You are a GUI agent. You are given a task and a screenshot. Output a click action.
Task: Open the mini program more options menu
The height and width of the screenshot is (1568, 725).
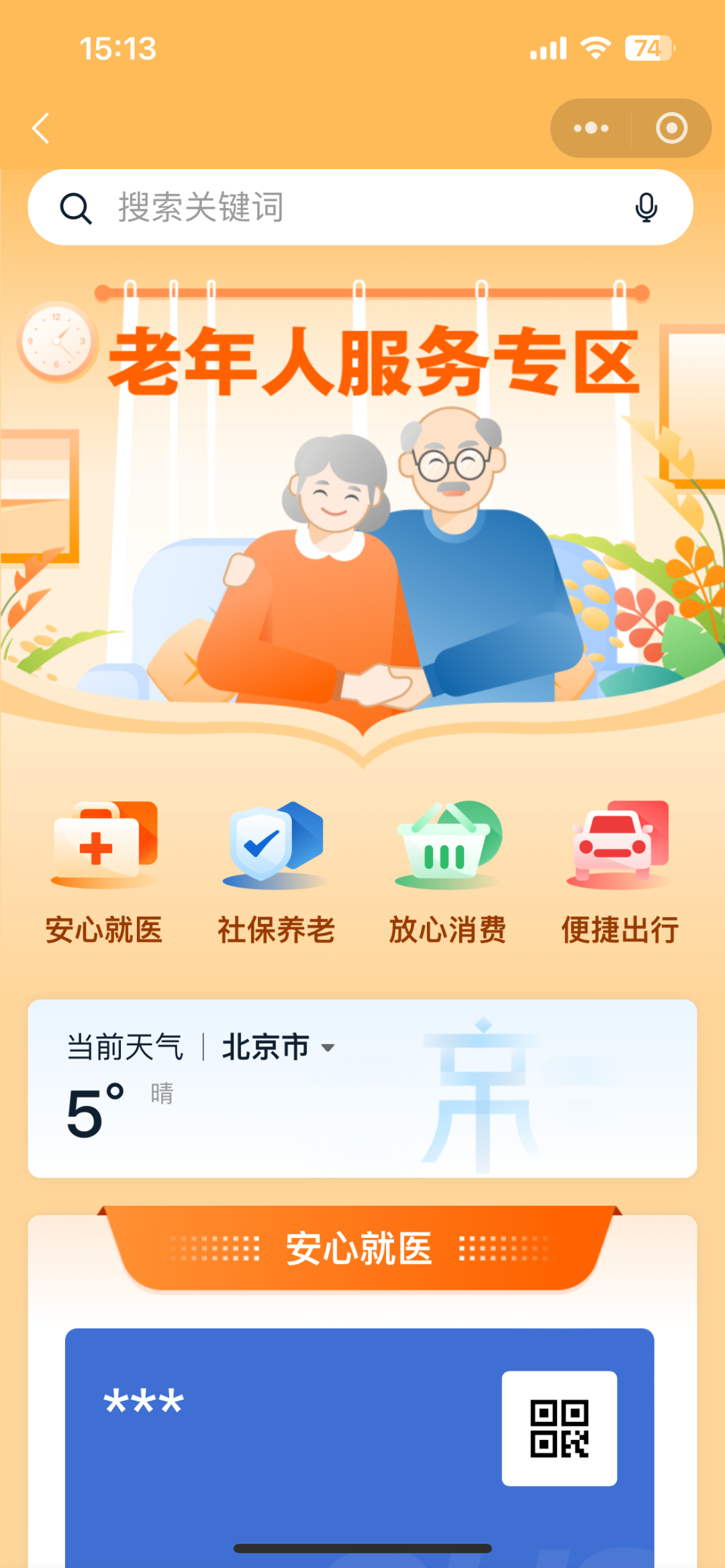pyautogui.click(x=591, y=128)
